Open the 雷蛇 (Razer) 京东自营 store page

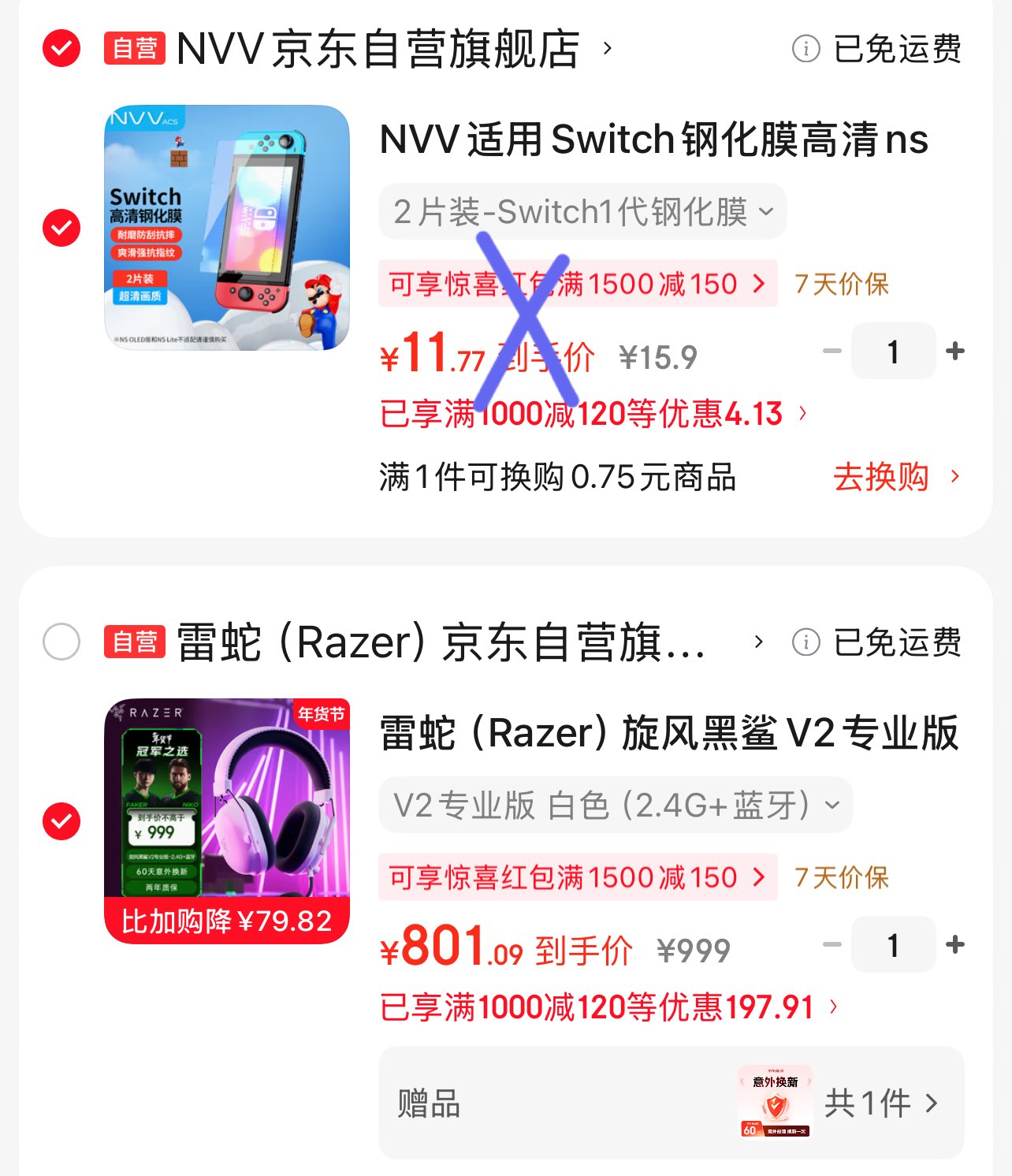point(440,642)
